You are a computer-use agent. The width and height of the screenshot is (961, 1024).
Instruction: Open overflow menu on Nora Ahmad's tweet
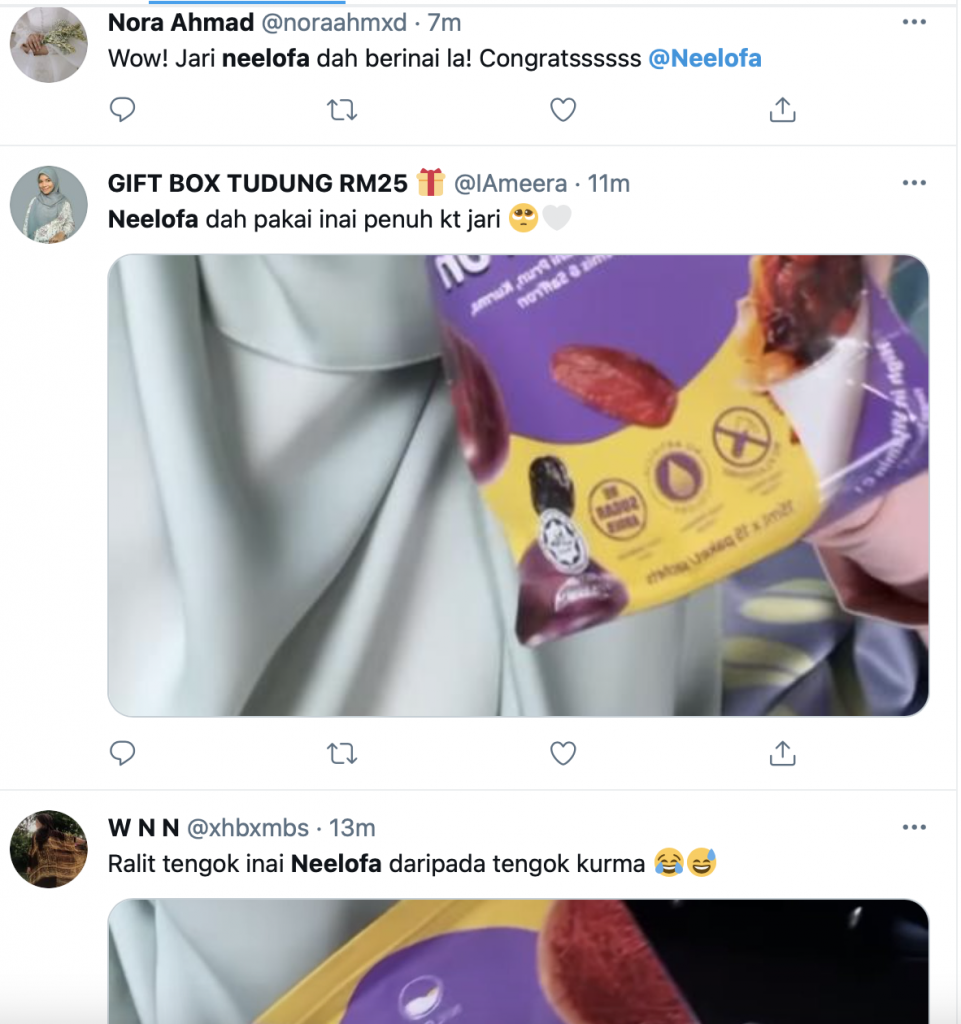coord(914,22)
